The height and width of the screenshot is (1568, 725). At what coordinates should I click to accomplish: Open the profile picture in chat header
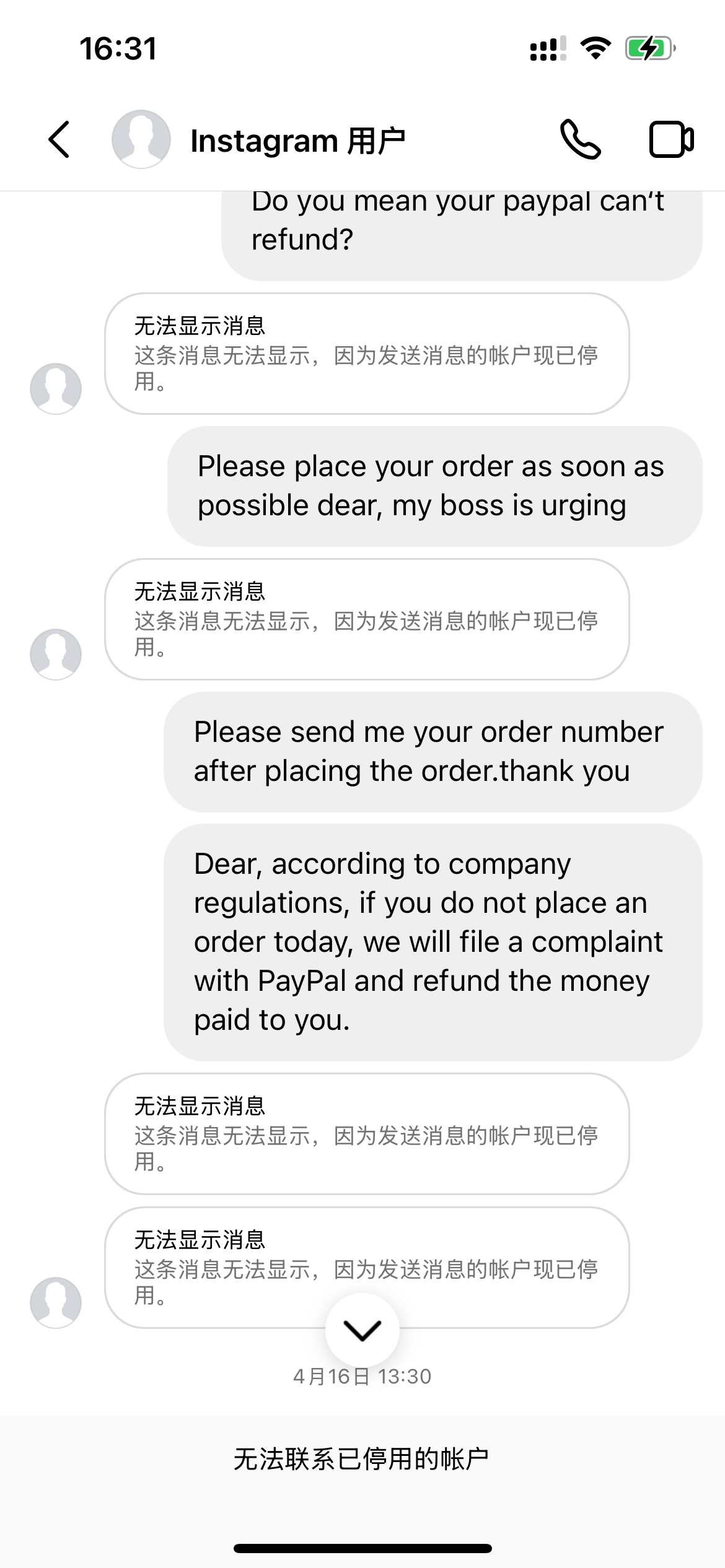(140, 141)
